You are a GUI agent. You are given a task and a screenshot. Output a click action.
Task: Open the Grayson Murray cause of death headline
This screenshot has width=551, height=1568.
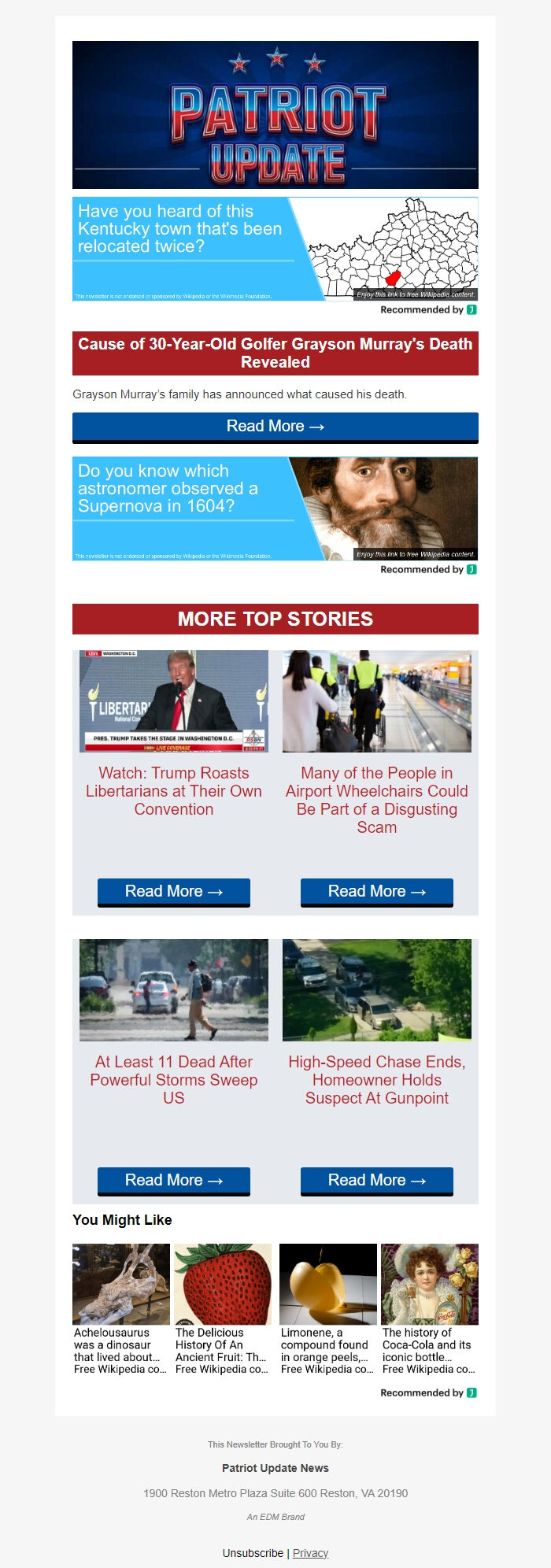[275, 353]
